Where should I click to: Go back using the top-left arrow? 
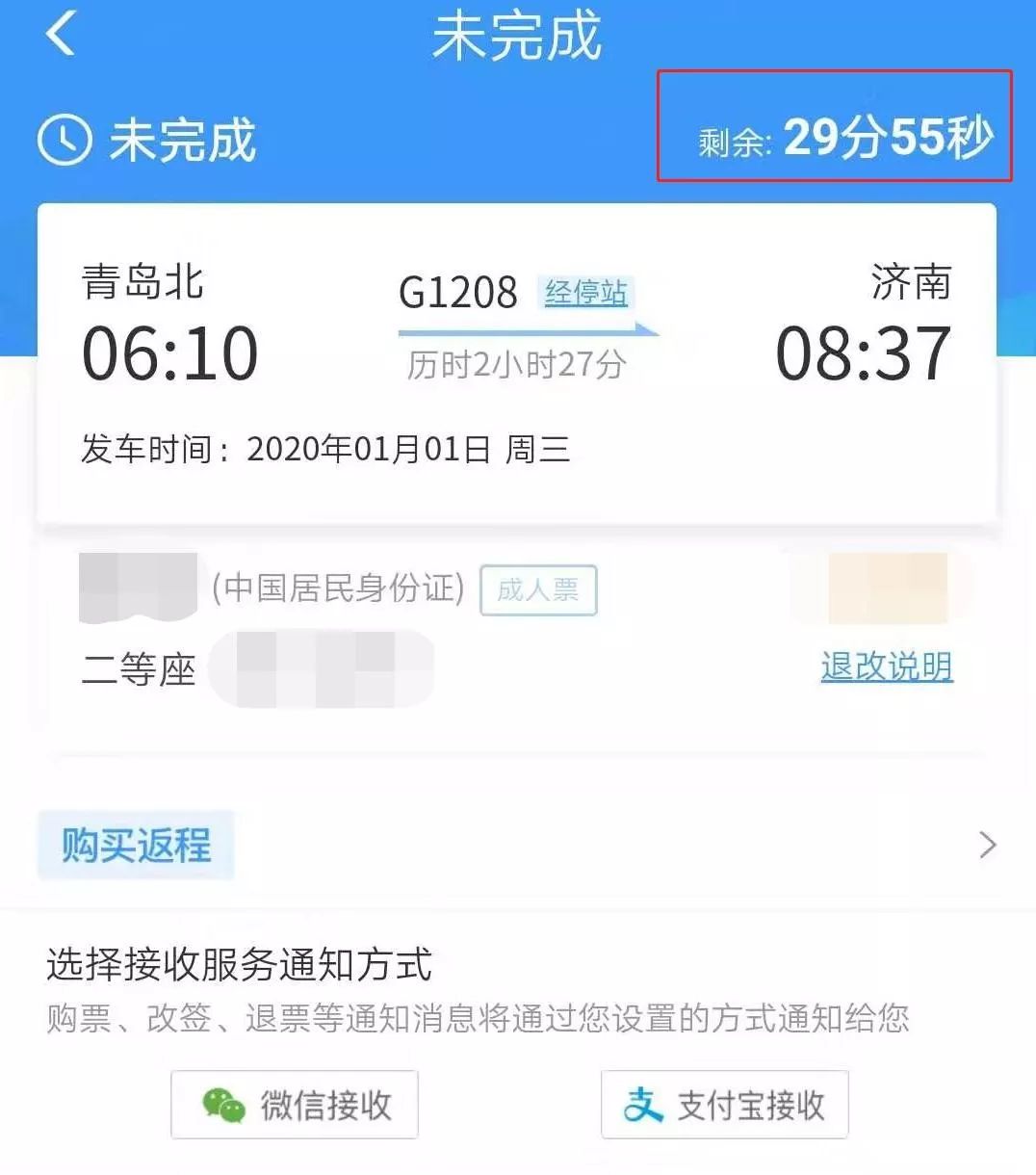pyautogui.click(x=60, y=36)
